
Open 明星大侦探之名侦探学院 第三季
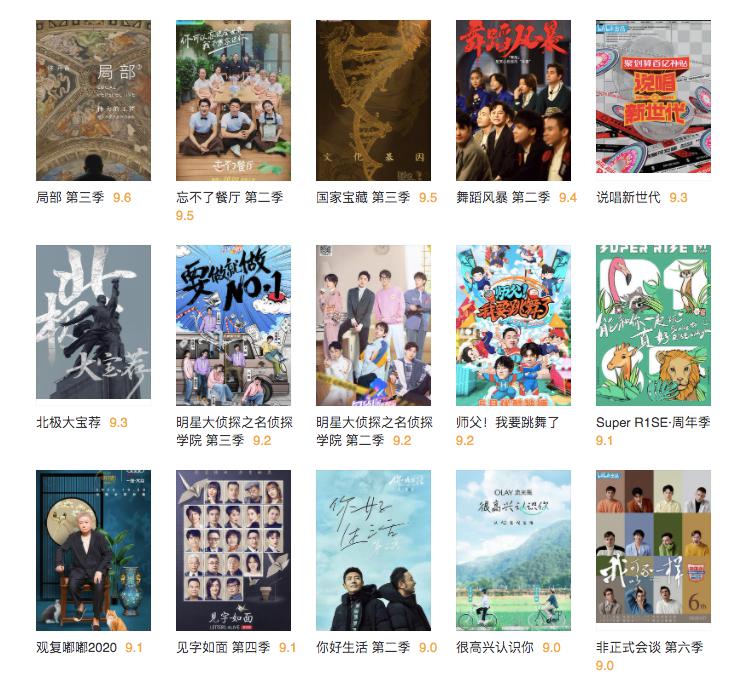[x=233, y=322]
